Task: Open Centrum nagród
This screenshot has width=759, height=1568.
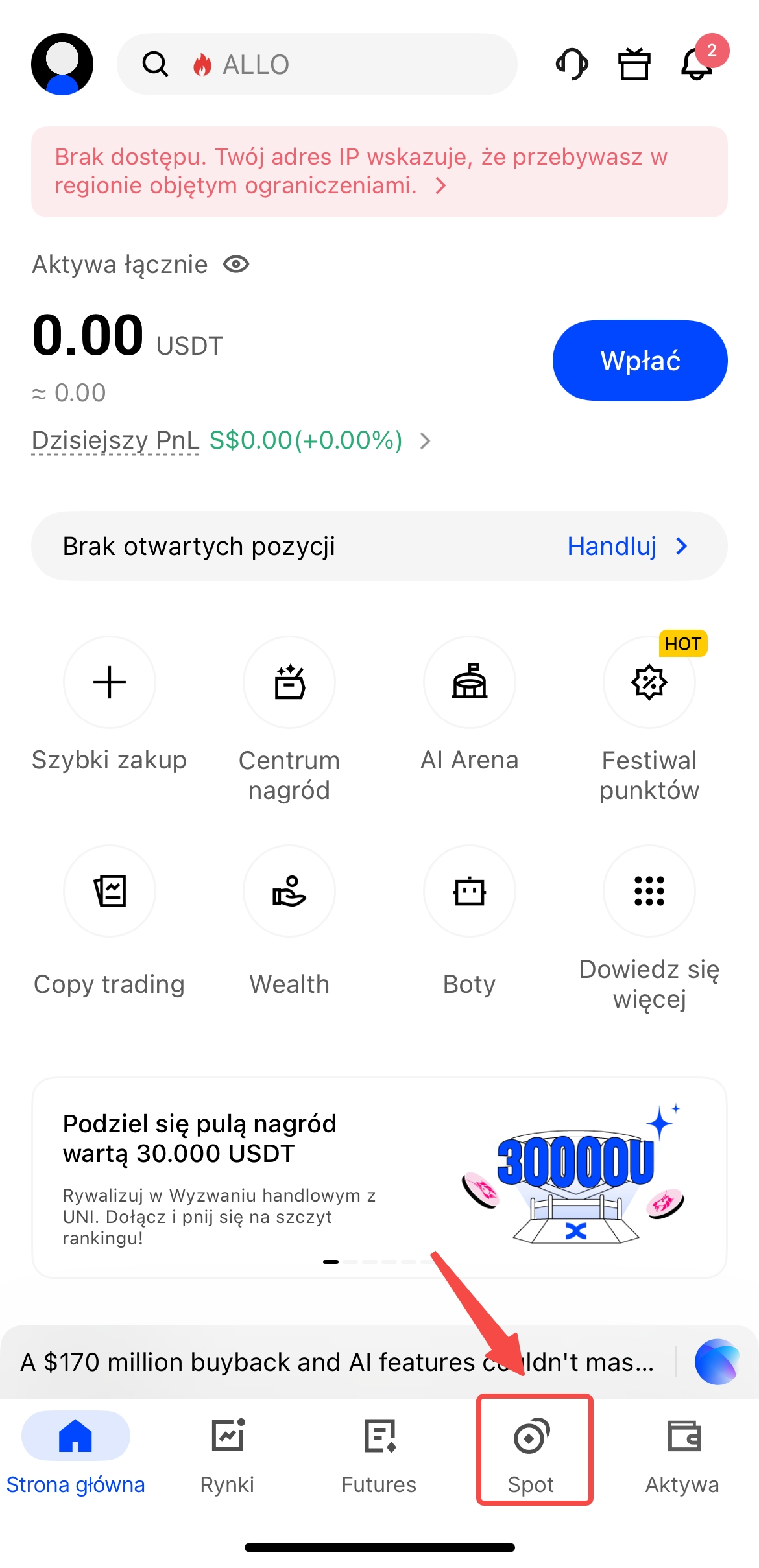Action: (x=289, y=683)
